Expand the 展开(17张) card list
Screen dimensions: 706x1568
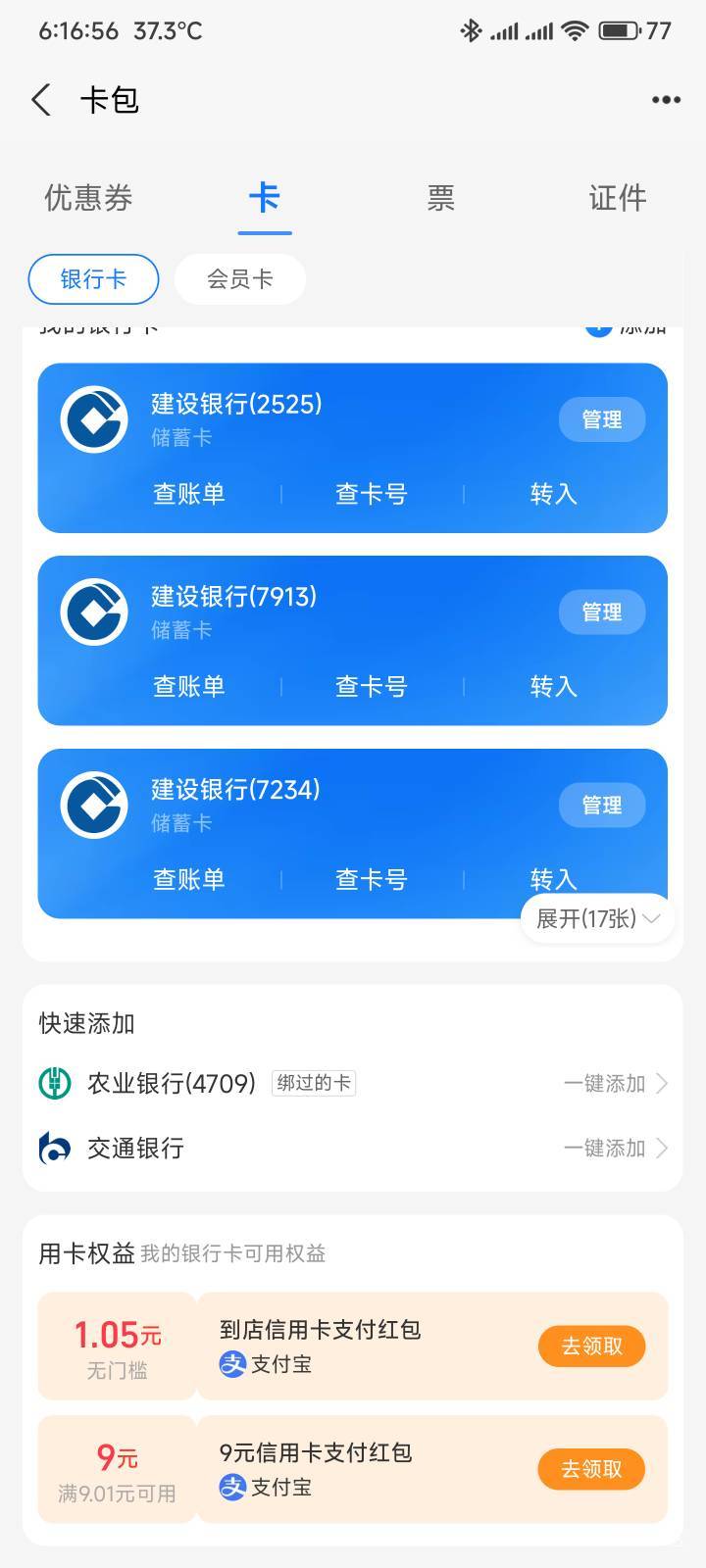coord(598,918)
